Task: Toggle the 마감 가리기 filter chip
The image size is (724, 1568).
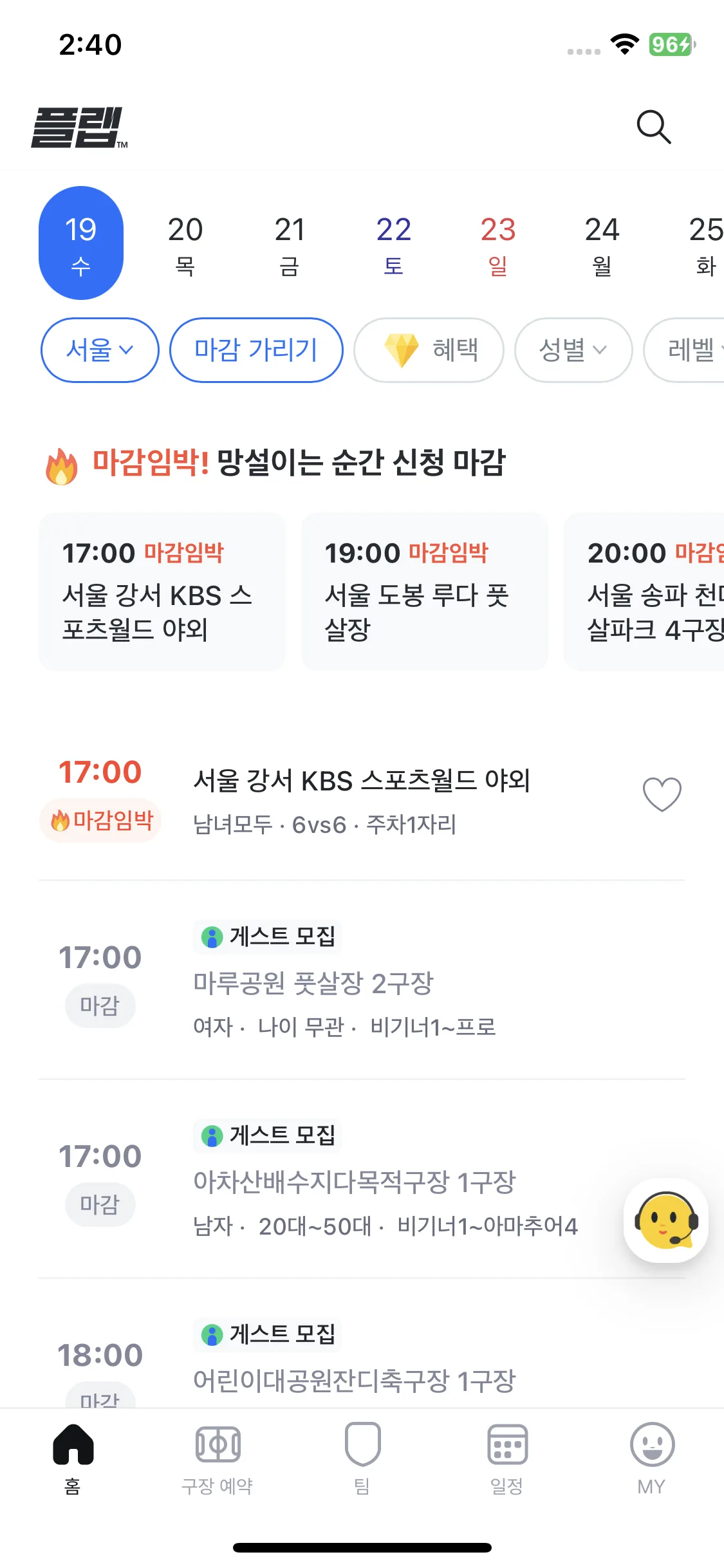Action: point(256,350)
